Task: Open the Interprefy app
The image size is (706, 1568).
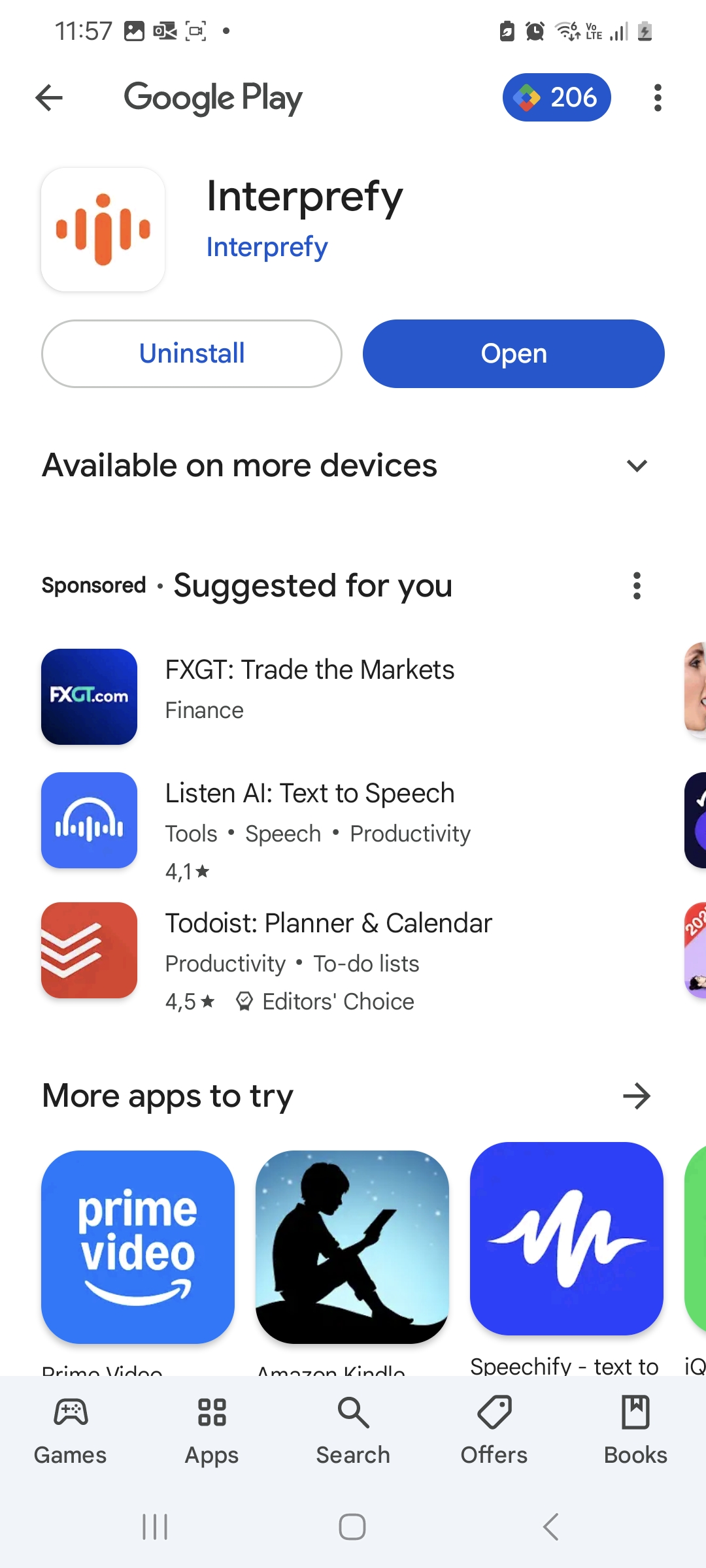Action: (x=514, y=353)
